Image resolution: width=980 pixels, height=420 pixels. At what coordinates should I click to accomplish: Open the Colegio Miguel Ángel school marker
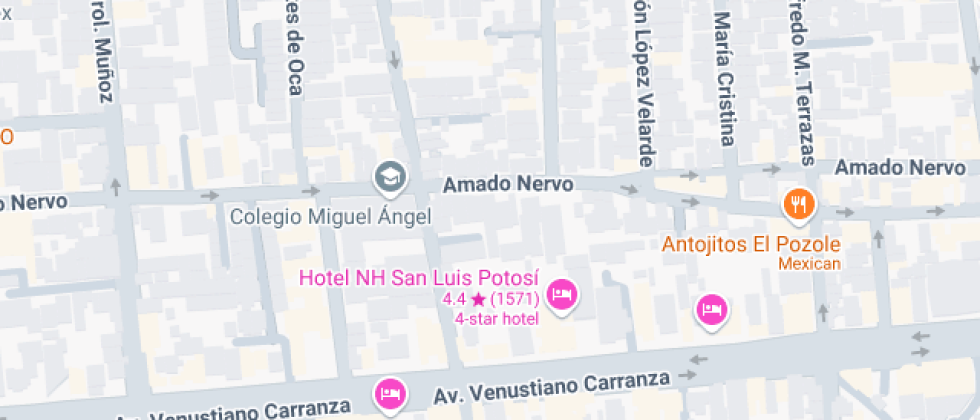pos(387,178)
